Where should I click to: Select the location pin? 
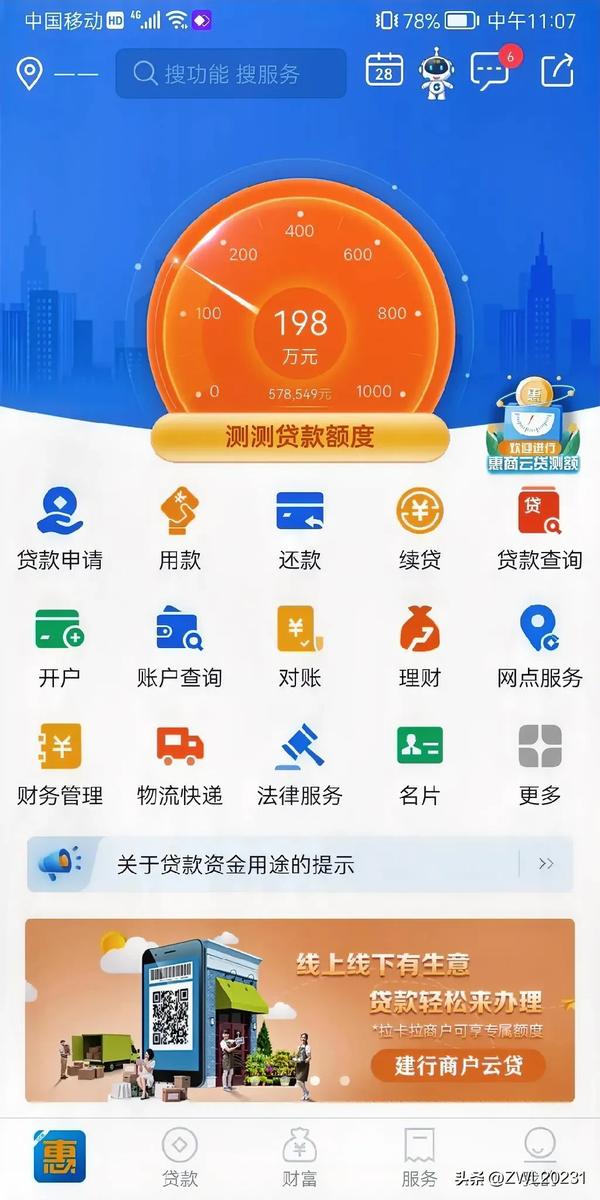tap(30, 73)
